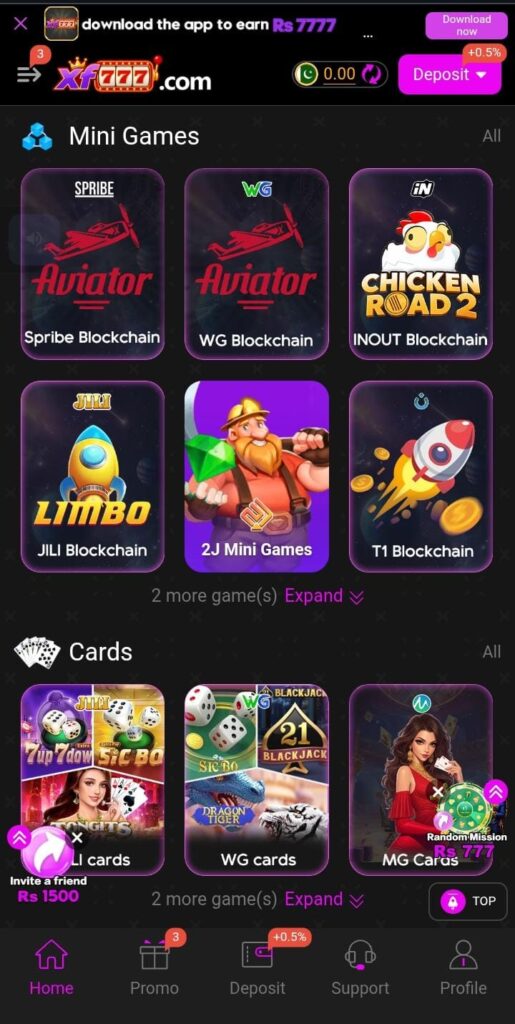The height and width of the screenshot is (1024, 515).
Task: View all Mini Games
Action: tap(492, 136)
